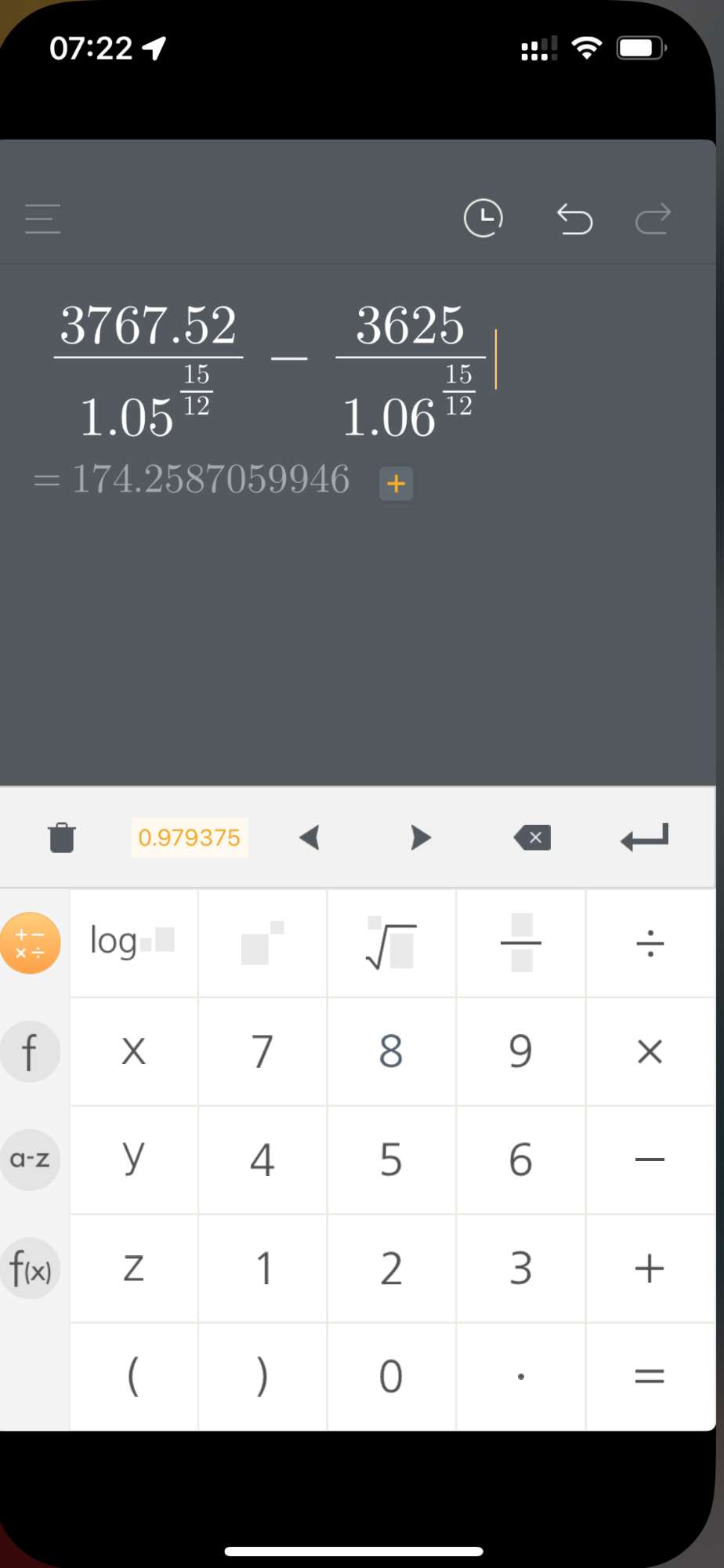This screenshot has width=724, height=1568.
Task: Clear everything with the trash icon
Action: click(x=62, y=837)
